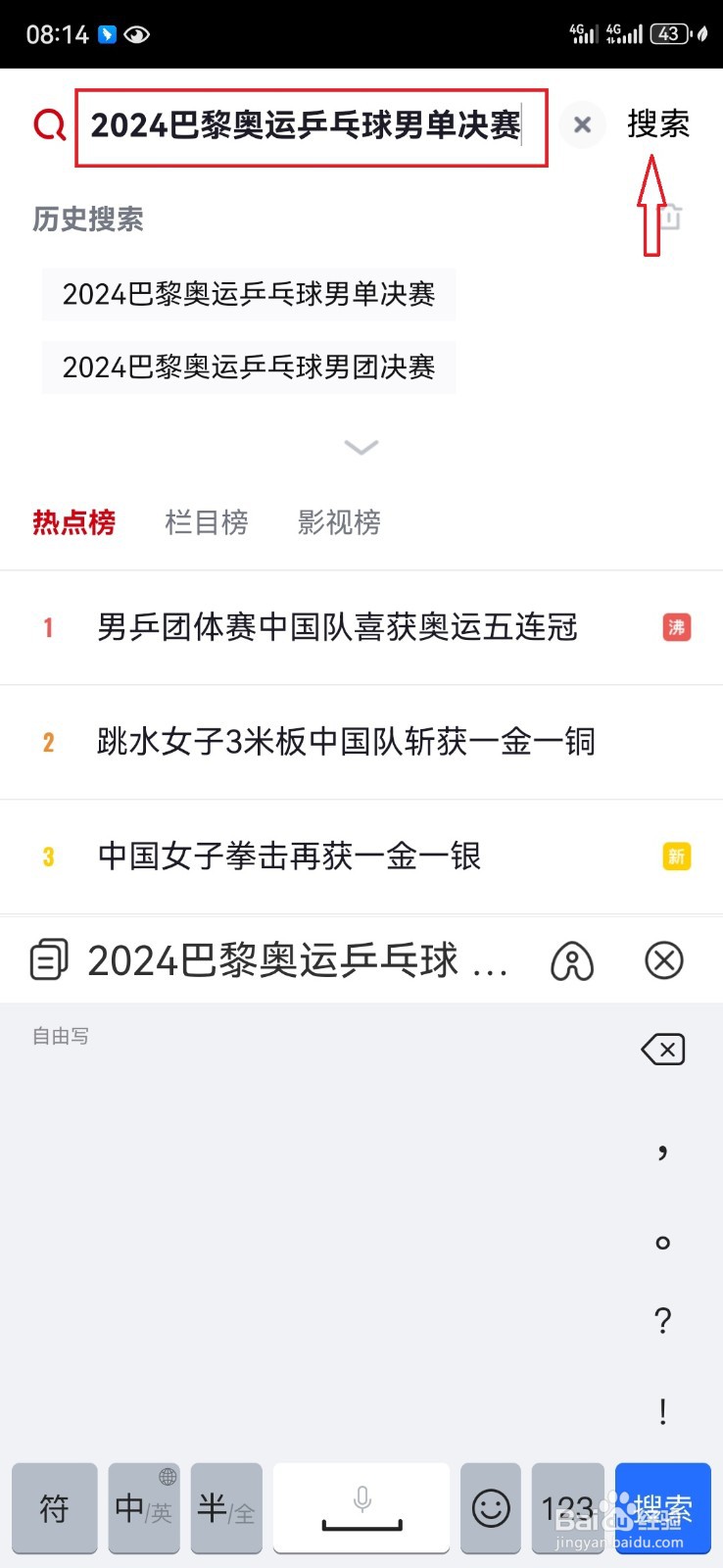The width and height of the screenshot is (723, 1568).
Task: Tap the voice input space key
Action: pyautogui.click(x=361, y=1508)
